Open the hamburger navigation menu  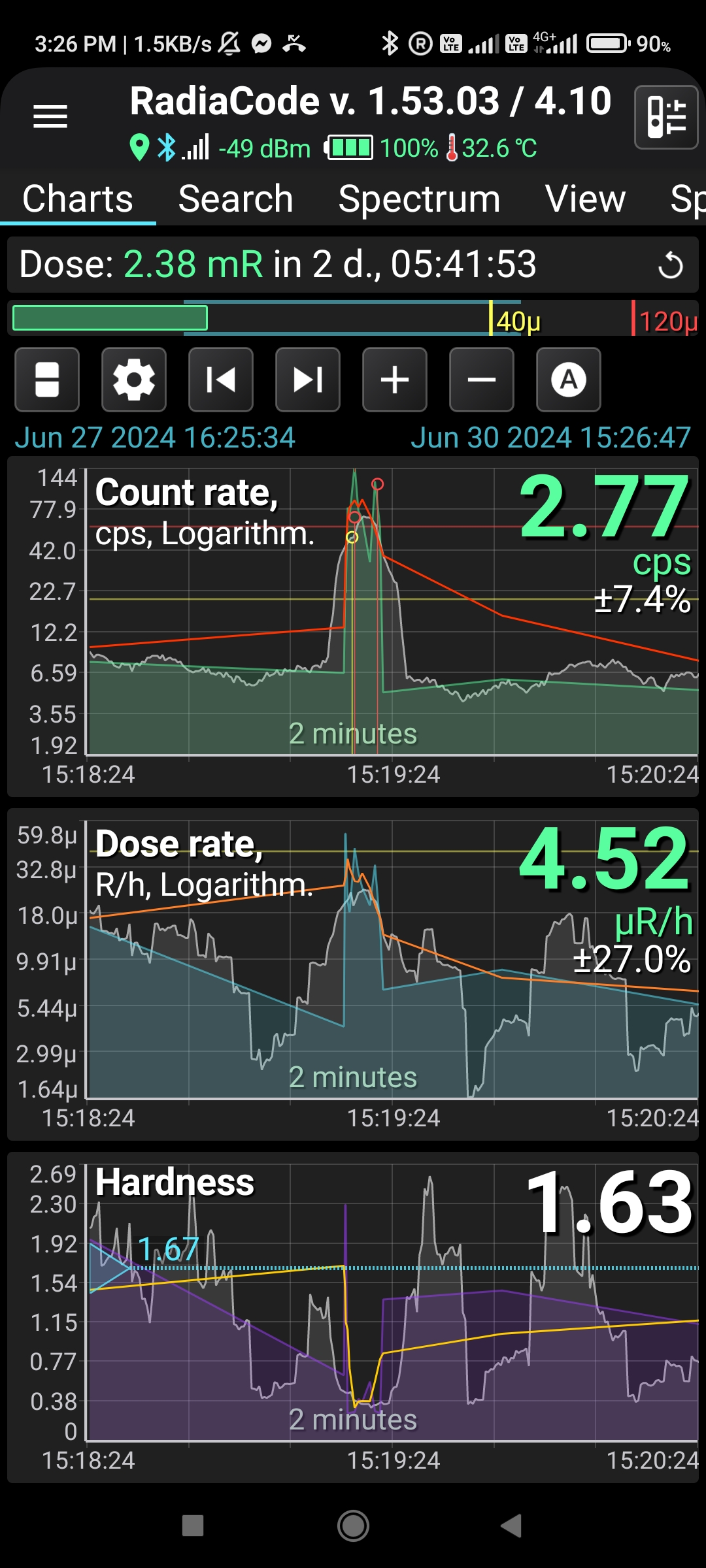pos(50,117)
